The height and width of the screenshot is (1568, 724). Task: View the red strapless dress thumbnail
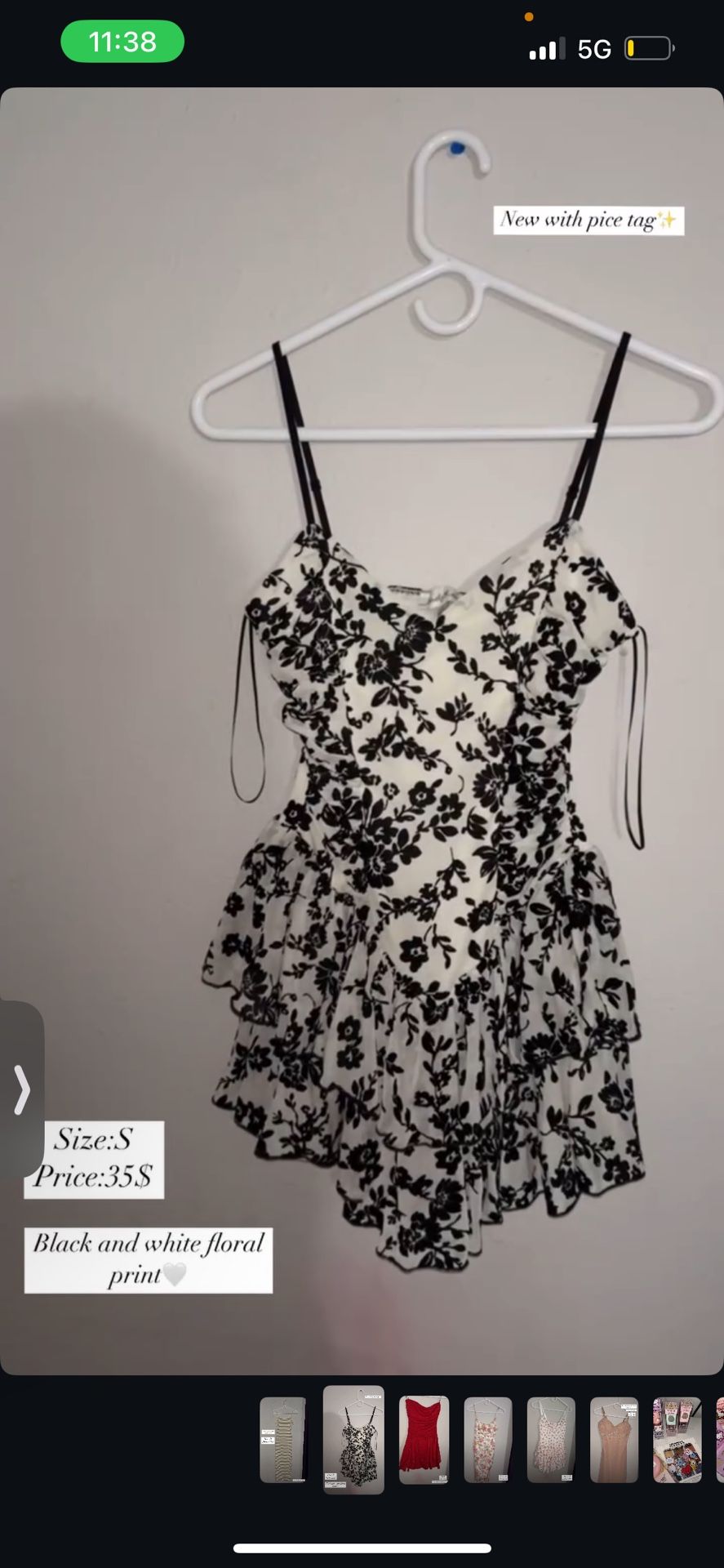tap(424, 1440)
